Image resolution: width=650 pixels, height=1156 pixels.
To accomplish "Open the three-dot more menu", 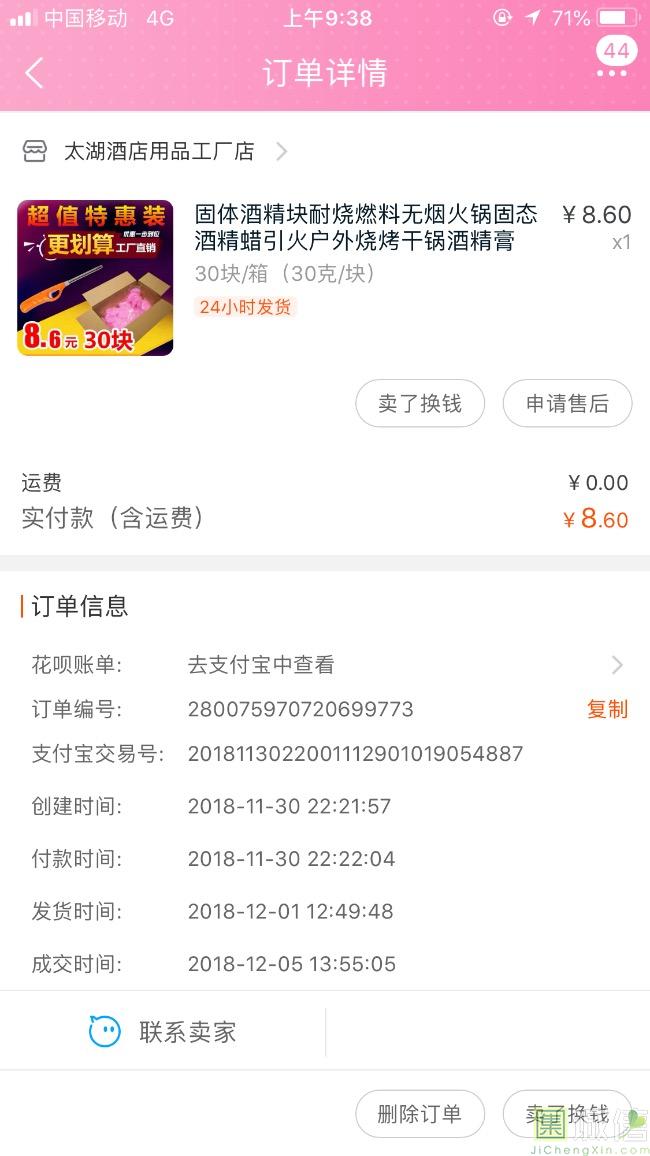I will click(x=612, y=73).
